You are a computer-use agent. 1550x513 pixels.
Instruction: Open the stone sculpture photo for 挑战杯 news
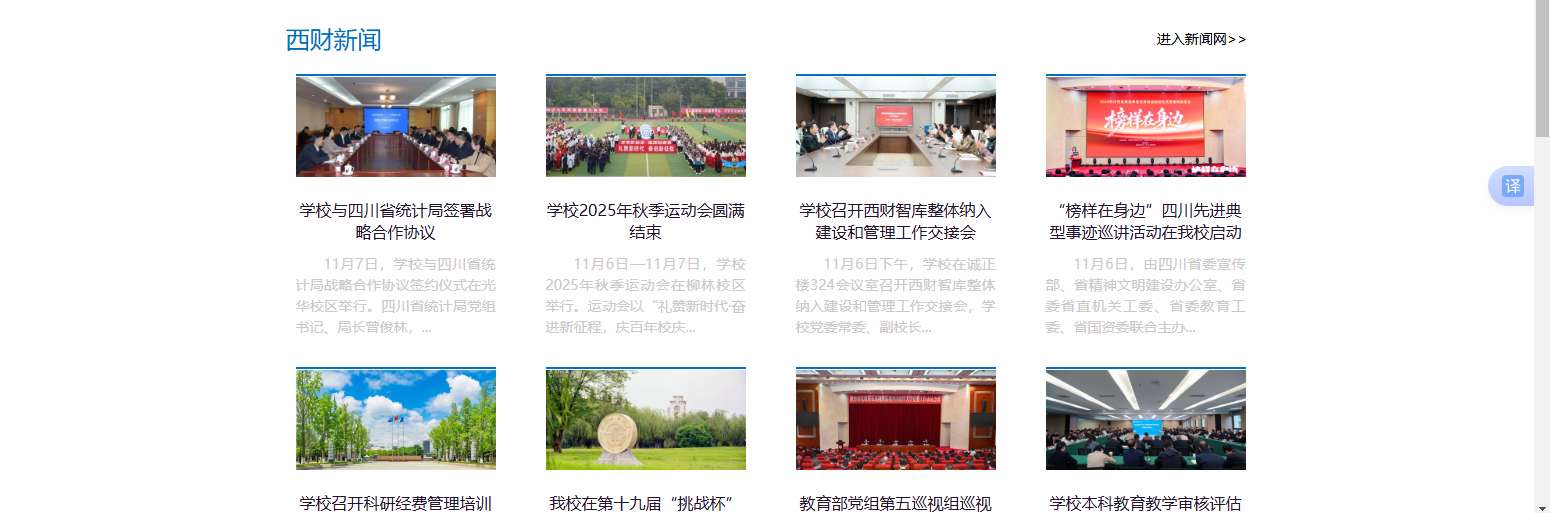(x=646, y=419)
